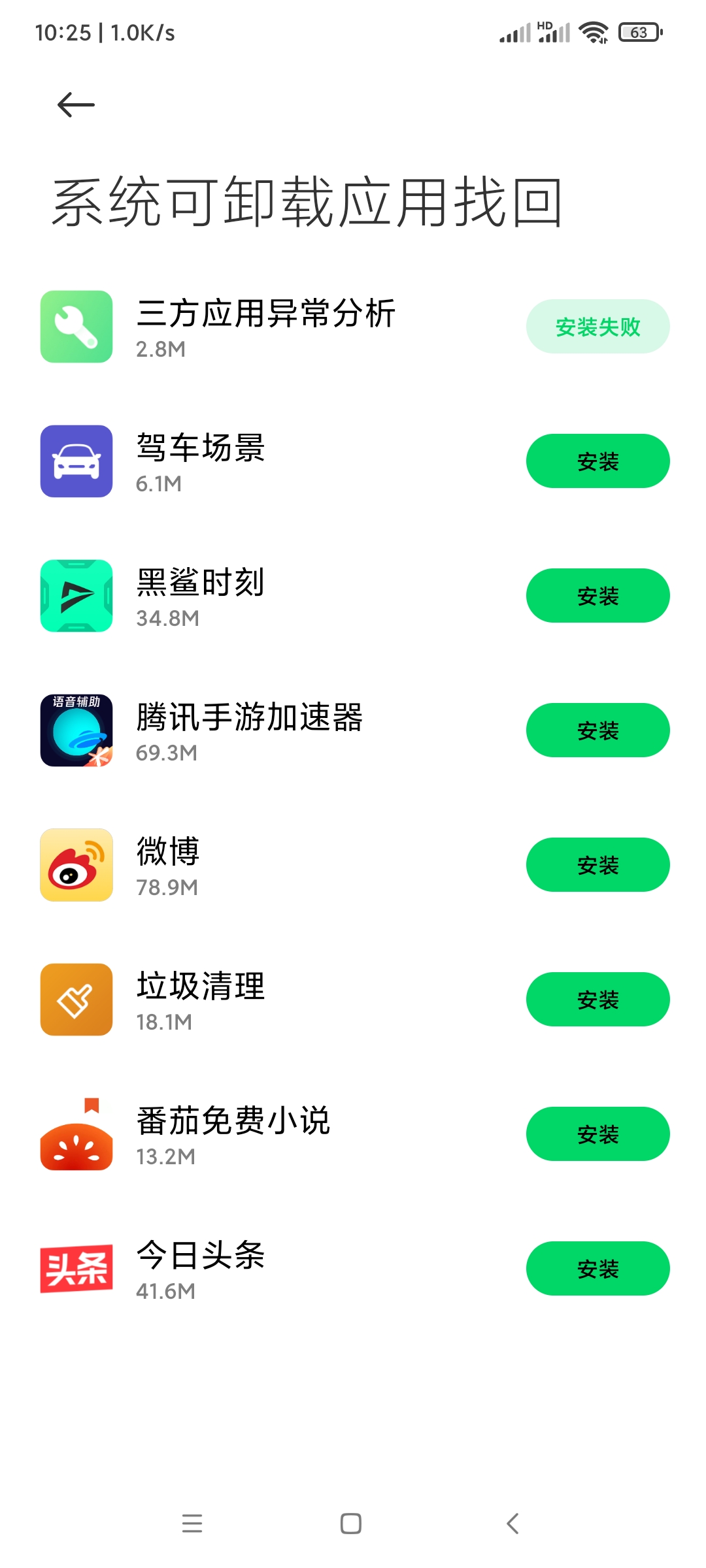Screen dimensions: 706x1568
Task: Open recent apps from navigation bar
Action: tap(192, 1524)
